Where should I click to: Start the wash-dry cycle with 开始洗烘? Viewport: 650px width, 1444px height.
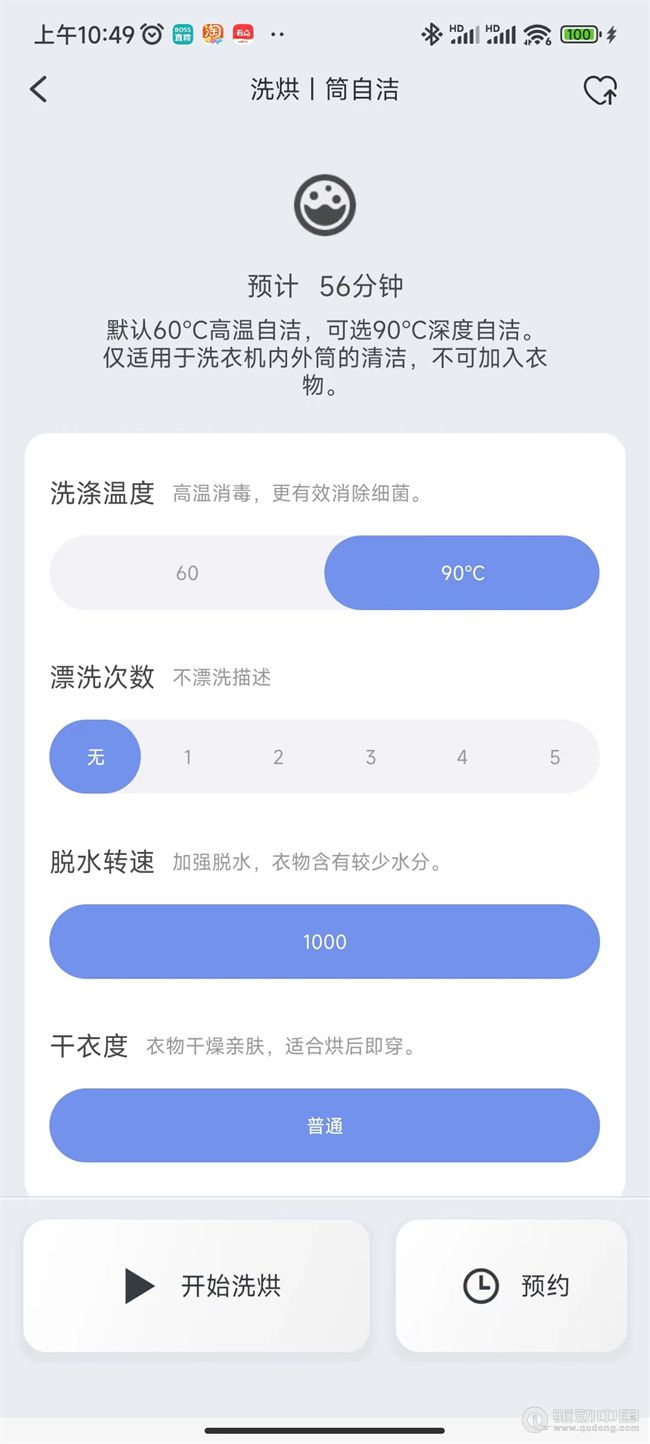click(197, 1286)
